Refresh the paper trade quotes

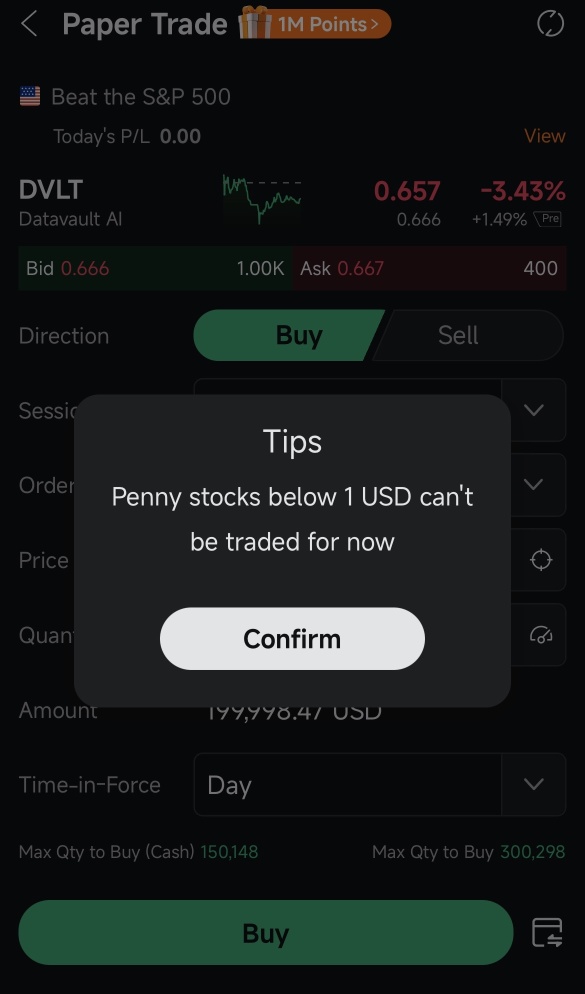(550, 24)
